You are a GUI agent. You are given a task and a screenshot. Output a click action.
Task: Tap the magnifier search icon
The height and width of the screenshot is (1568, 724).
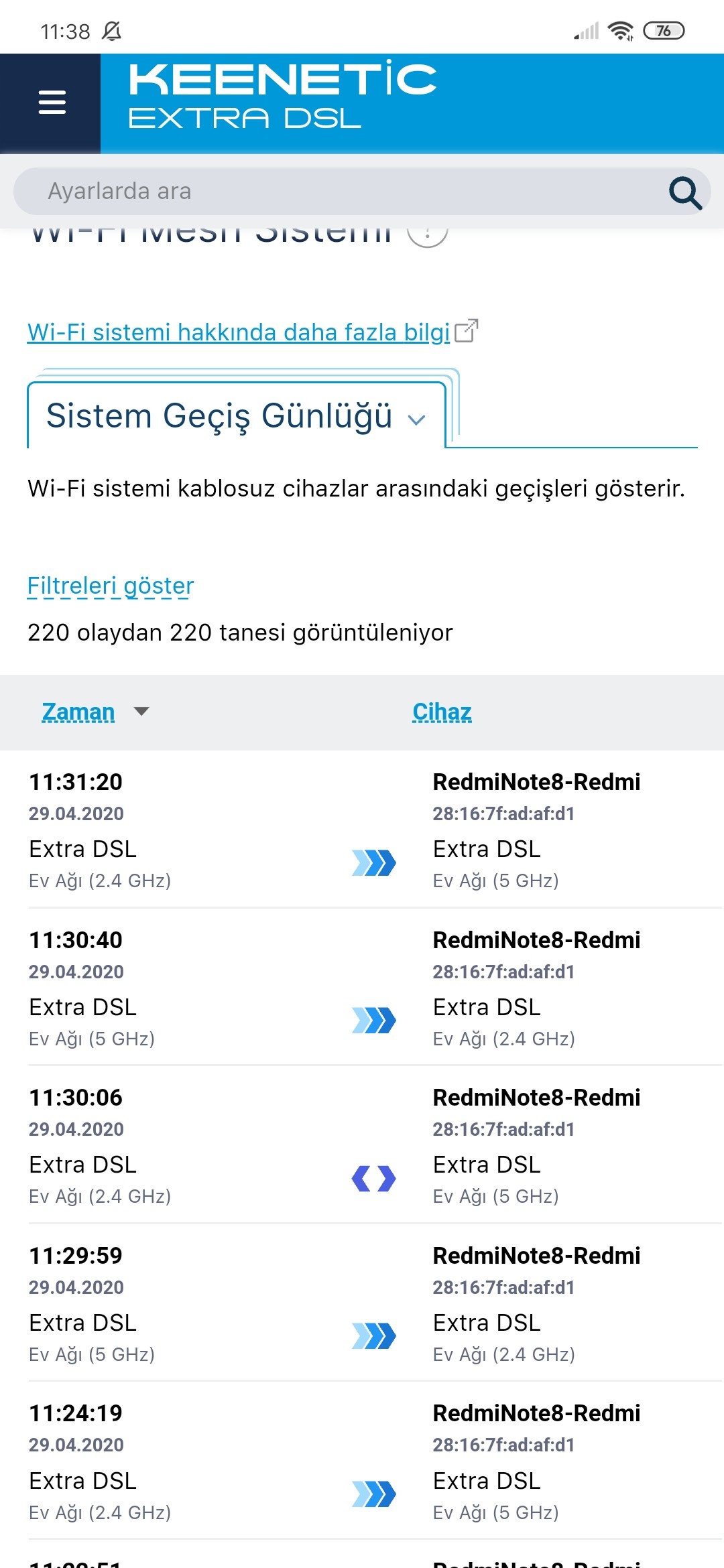[685, 193]
